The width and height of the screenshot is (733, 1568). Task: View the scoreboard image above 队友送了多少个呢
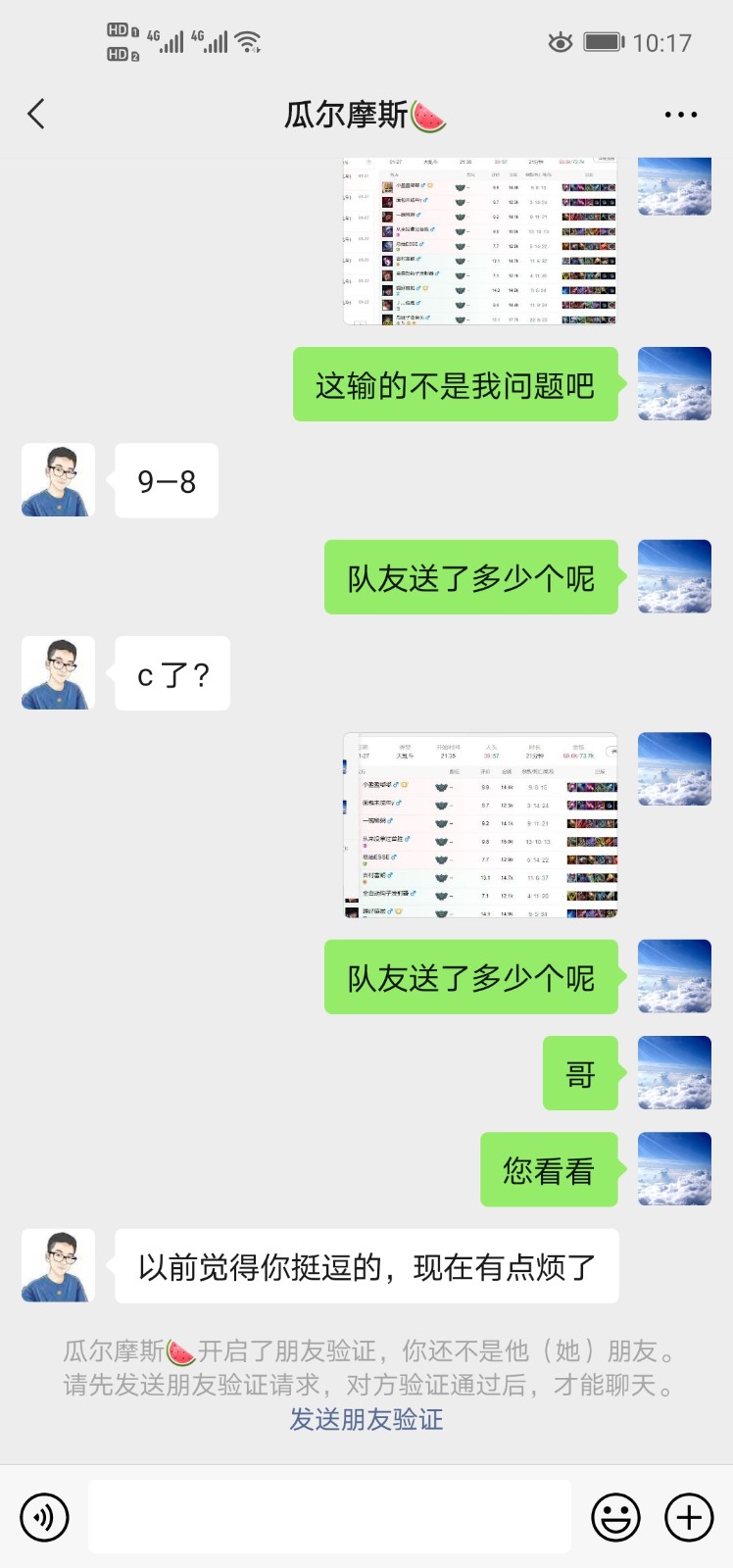tap(480, 825)
